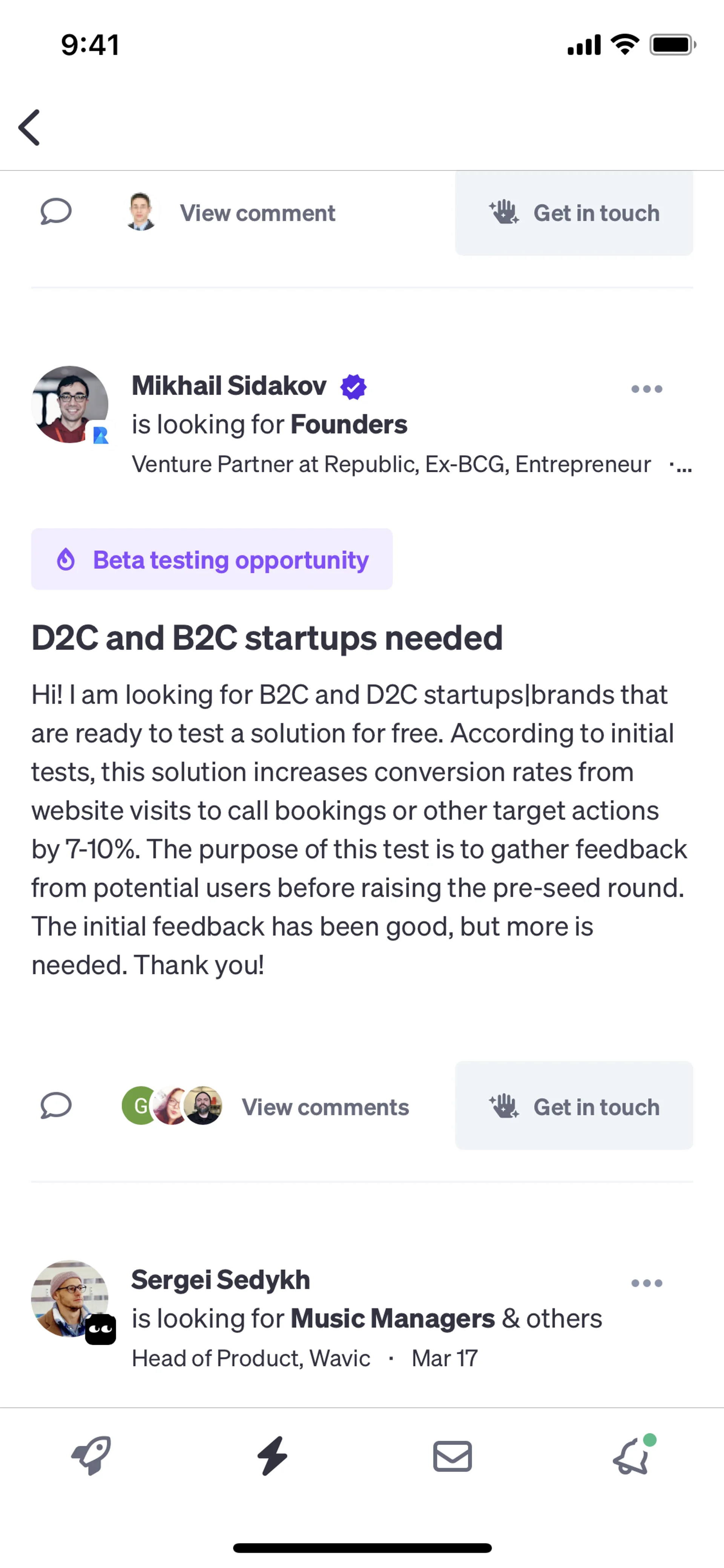Comment on Mikhail's beta testing post
This screenshot has width=724, height=1568.
tap(56, 1106)
